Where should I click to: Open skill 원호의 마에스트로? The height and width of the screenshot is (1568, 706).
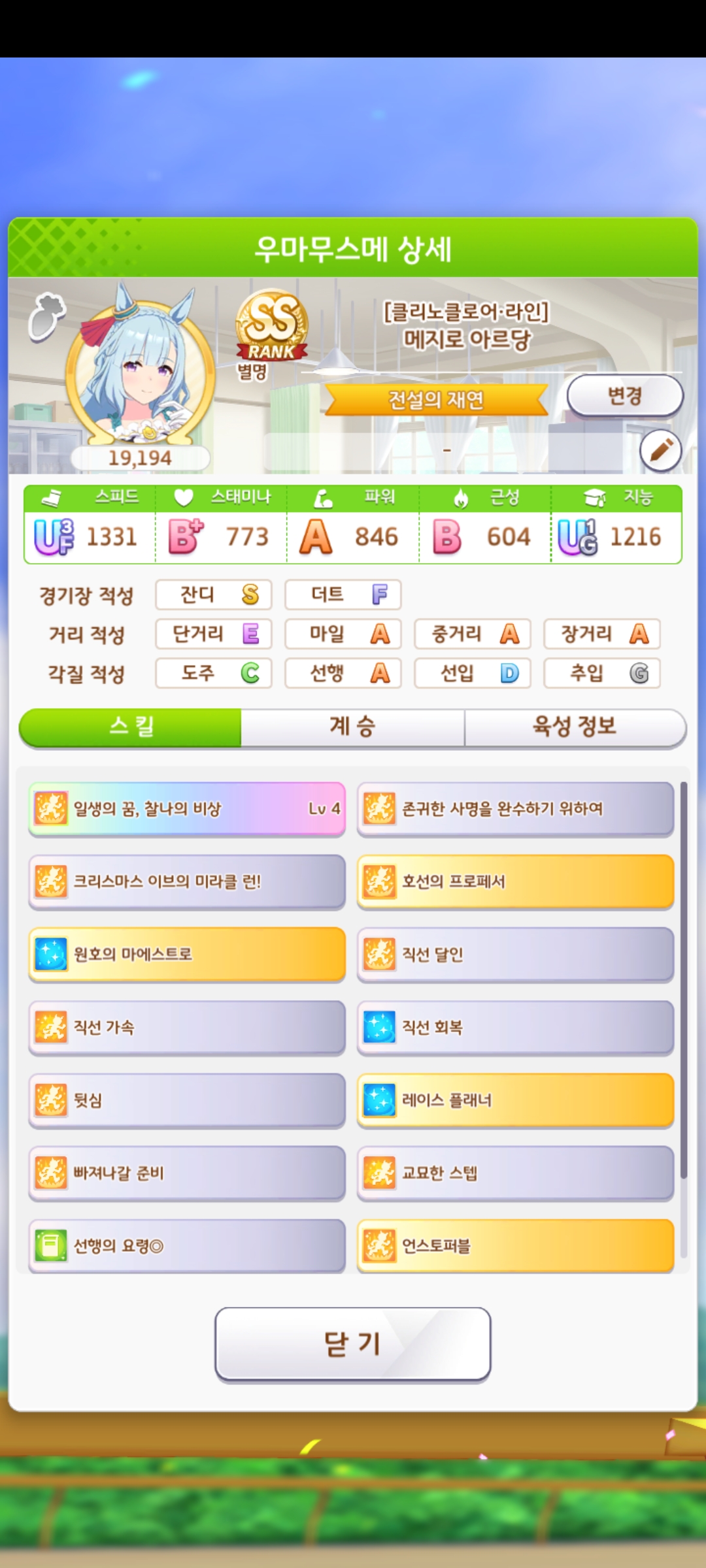[x=186, y=955]
